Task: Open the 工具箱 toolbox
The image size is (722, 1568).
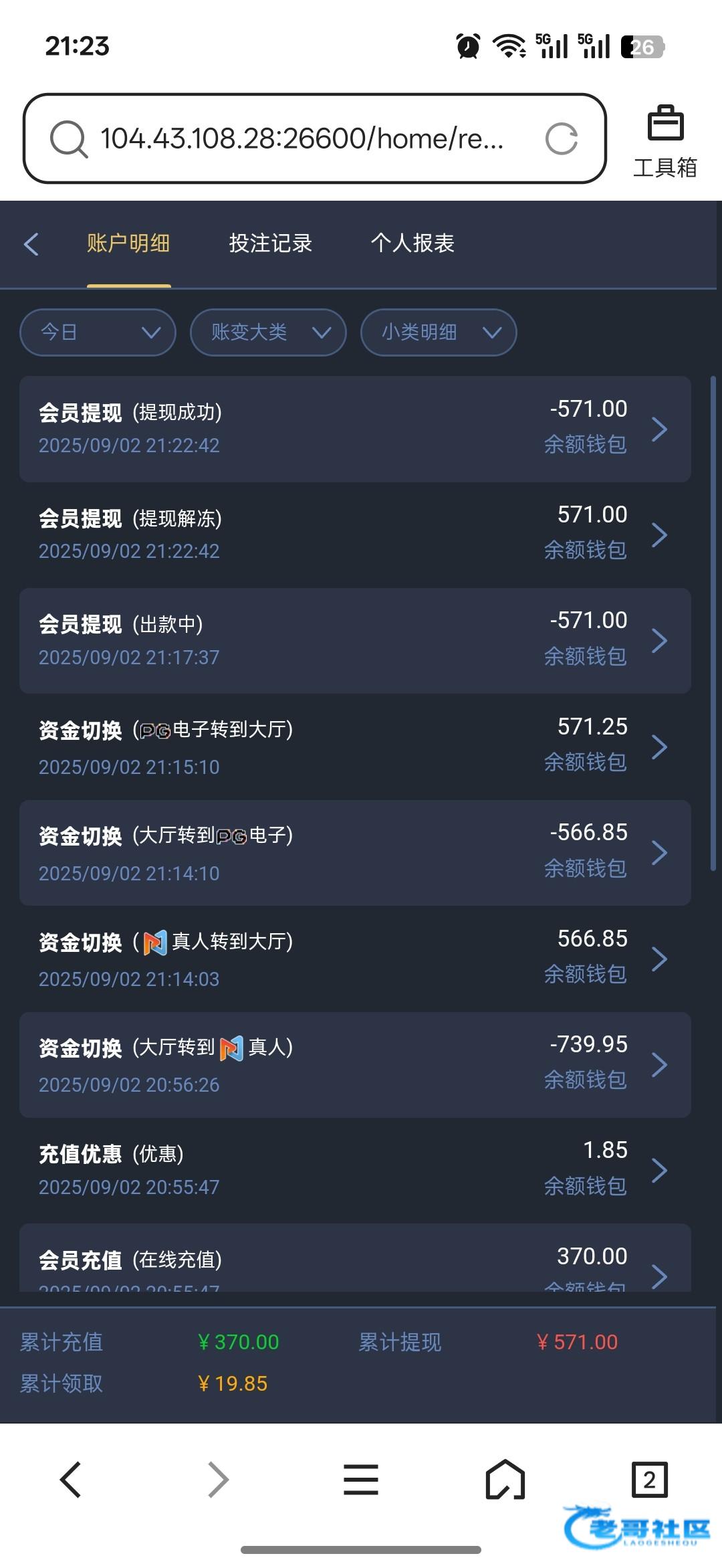Action: [x=665, y=141]
